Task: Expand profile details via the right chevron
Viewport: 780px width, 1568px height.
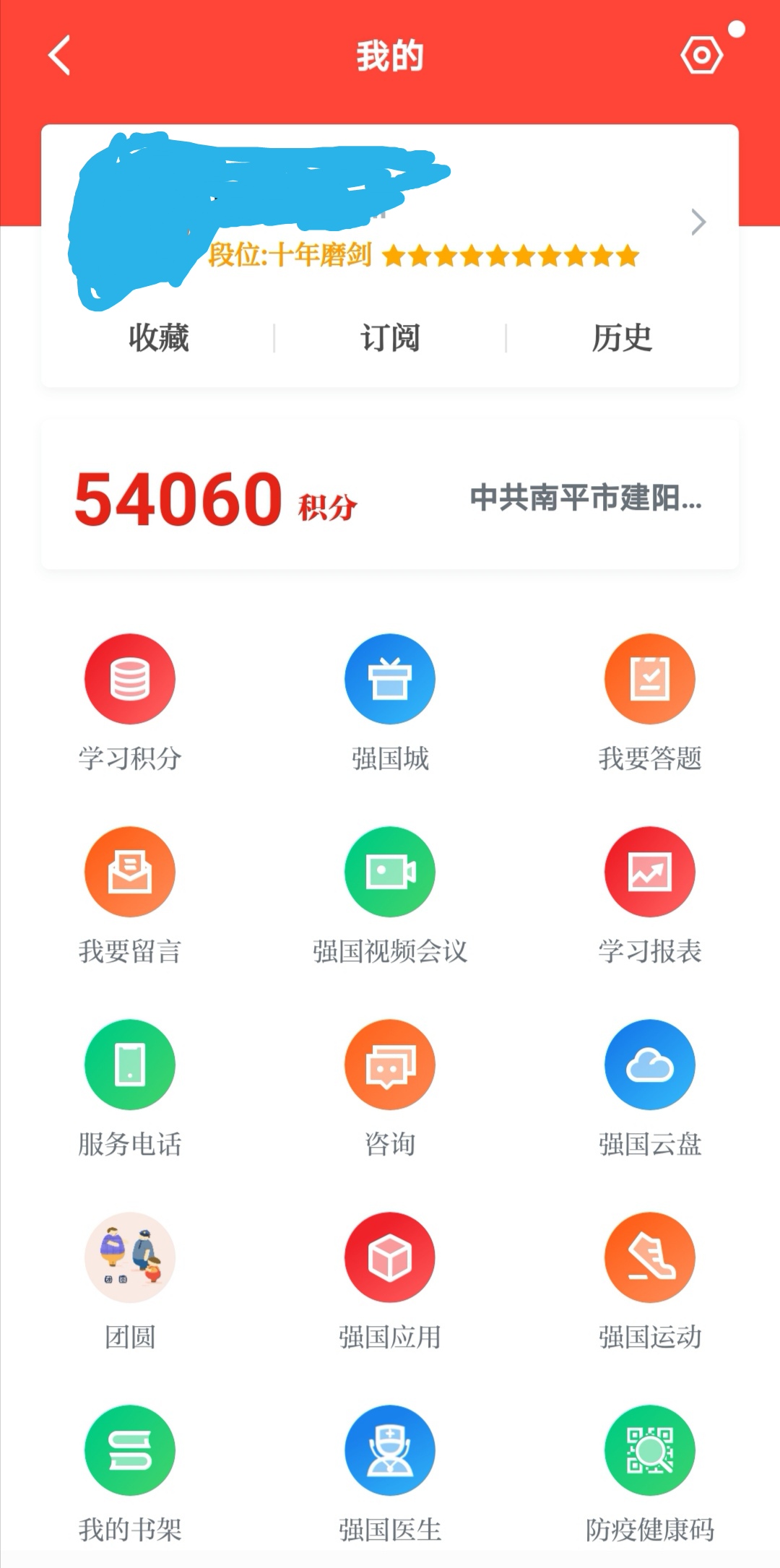Action: point(698,222)
